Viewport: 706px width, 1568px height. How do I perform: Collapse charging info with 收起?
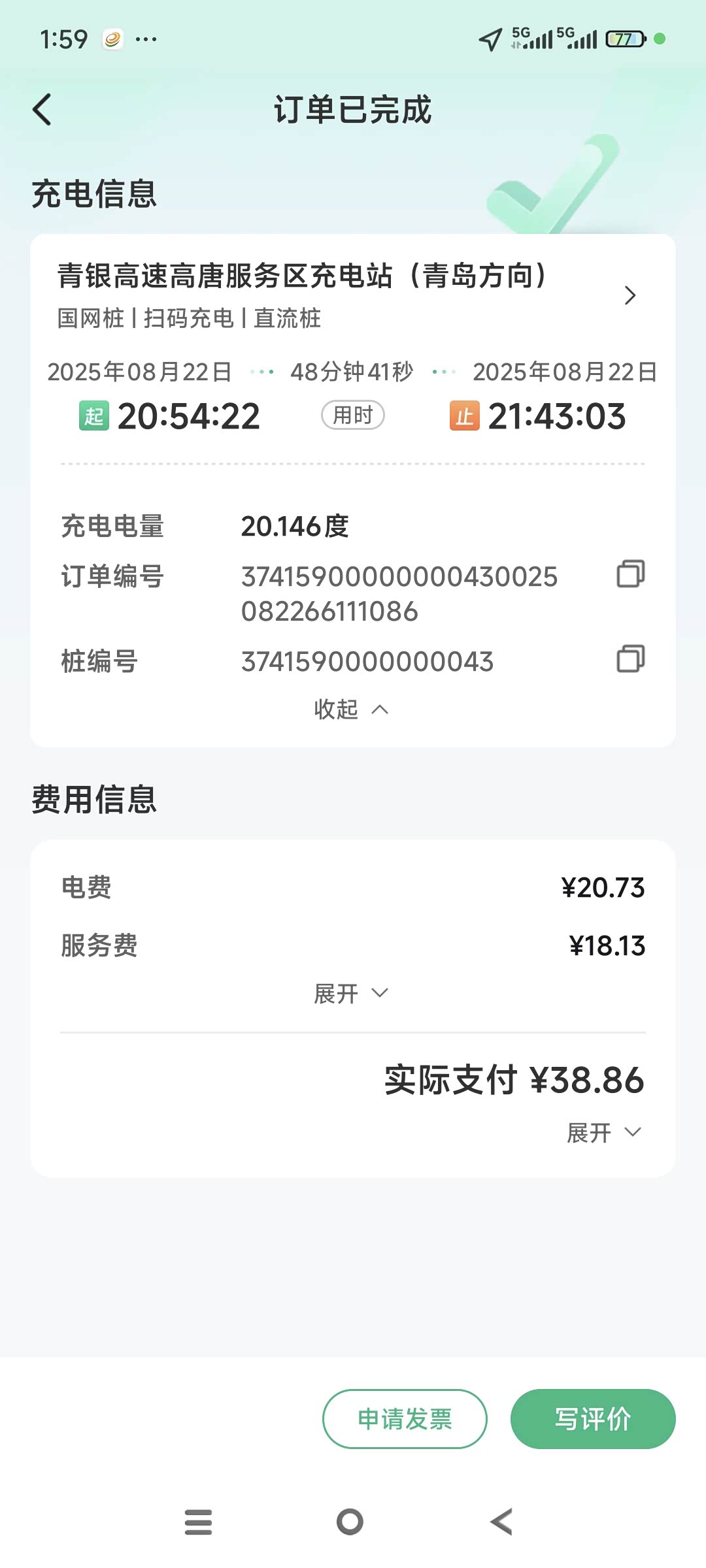click(x=352, y=710)
